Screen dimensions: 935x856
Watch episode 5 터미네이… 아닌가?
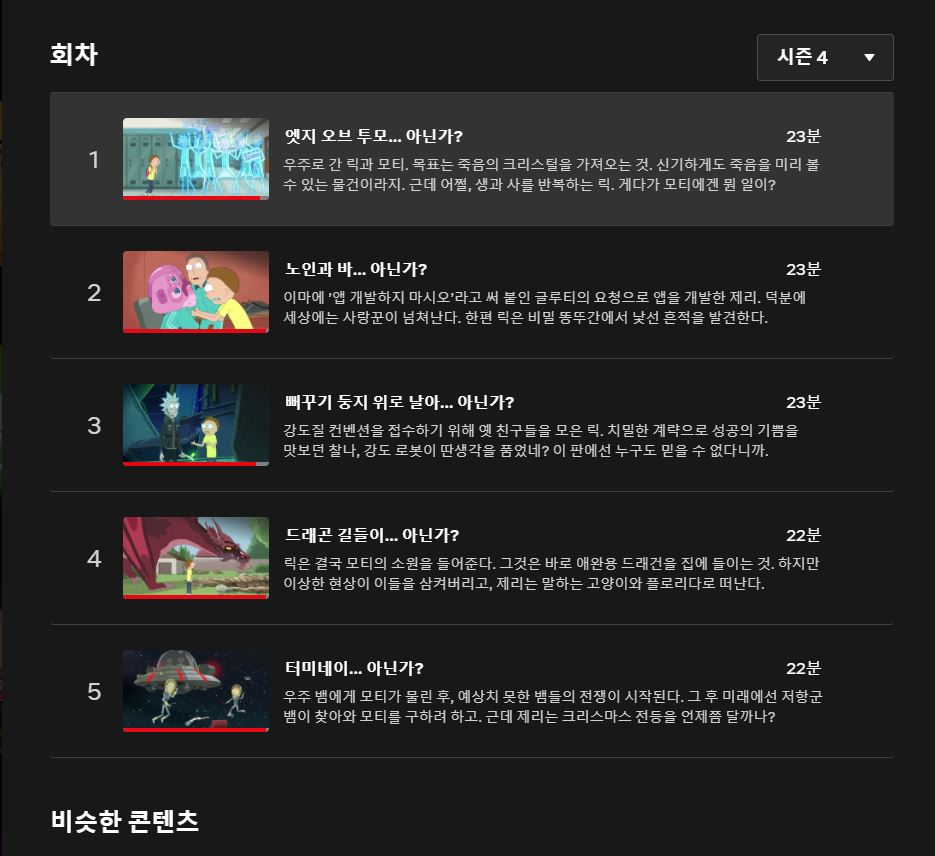(x=196, y=690)
